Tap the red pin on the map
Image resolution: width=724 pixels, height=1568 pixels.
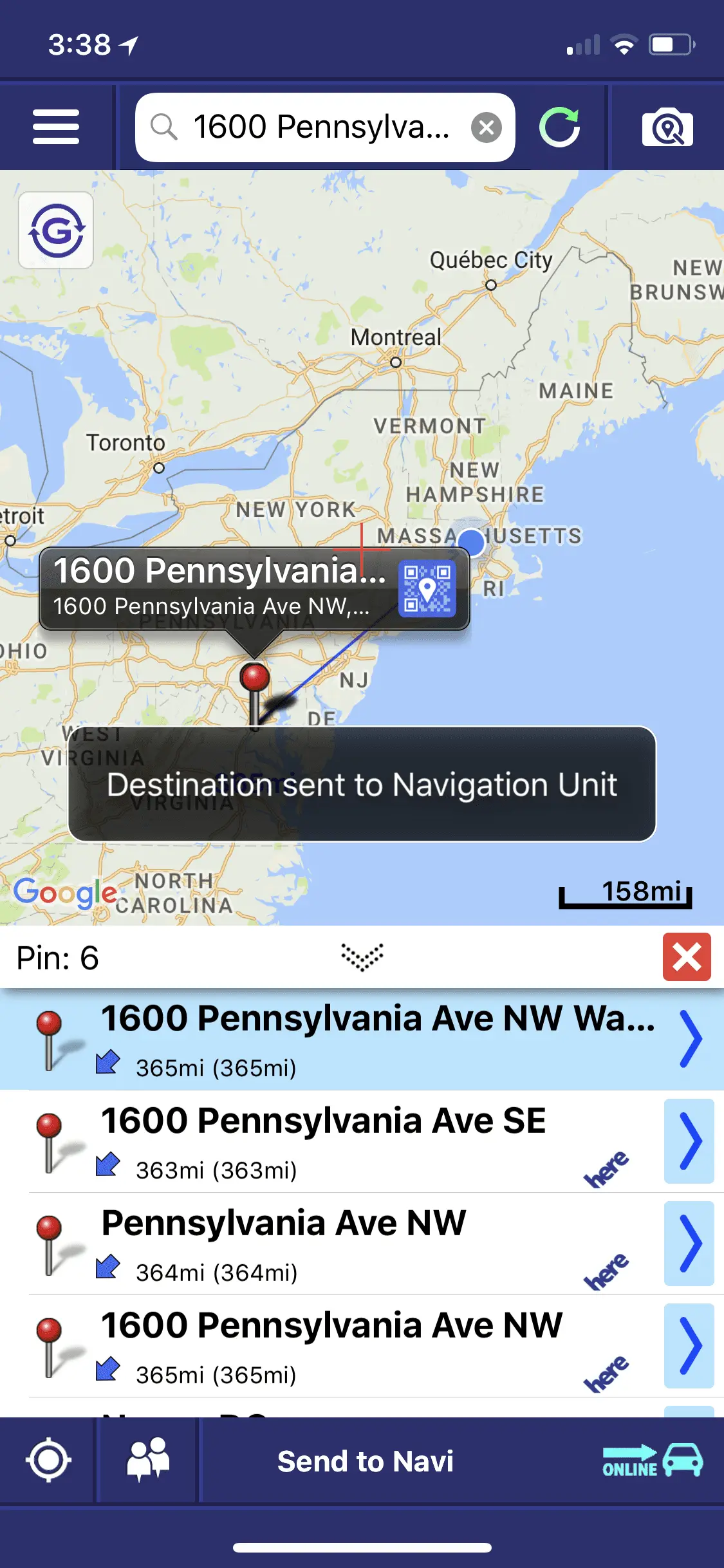coord(255,678)
